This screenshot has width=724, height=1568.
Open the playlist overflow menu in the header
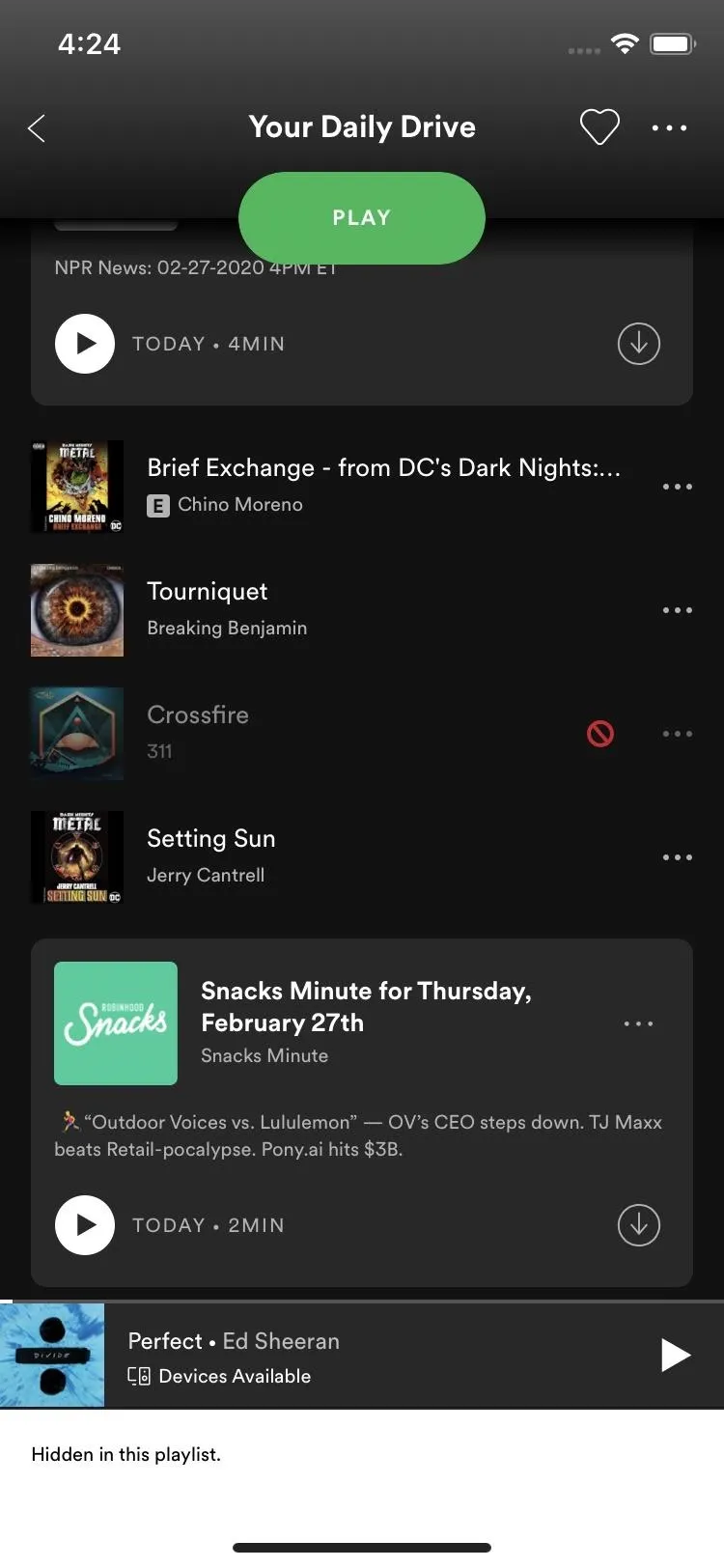coord(669,127)
